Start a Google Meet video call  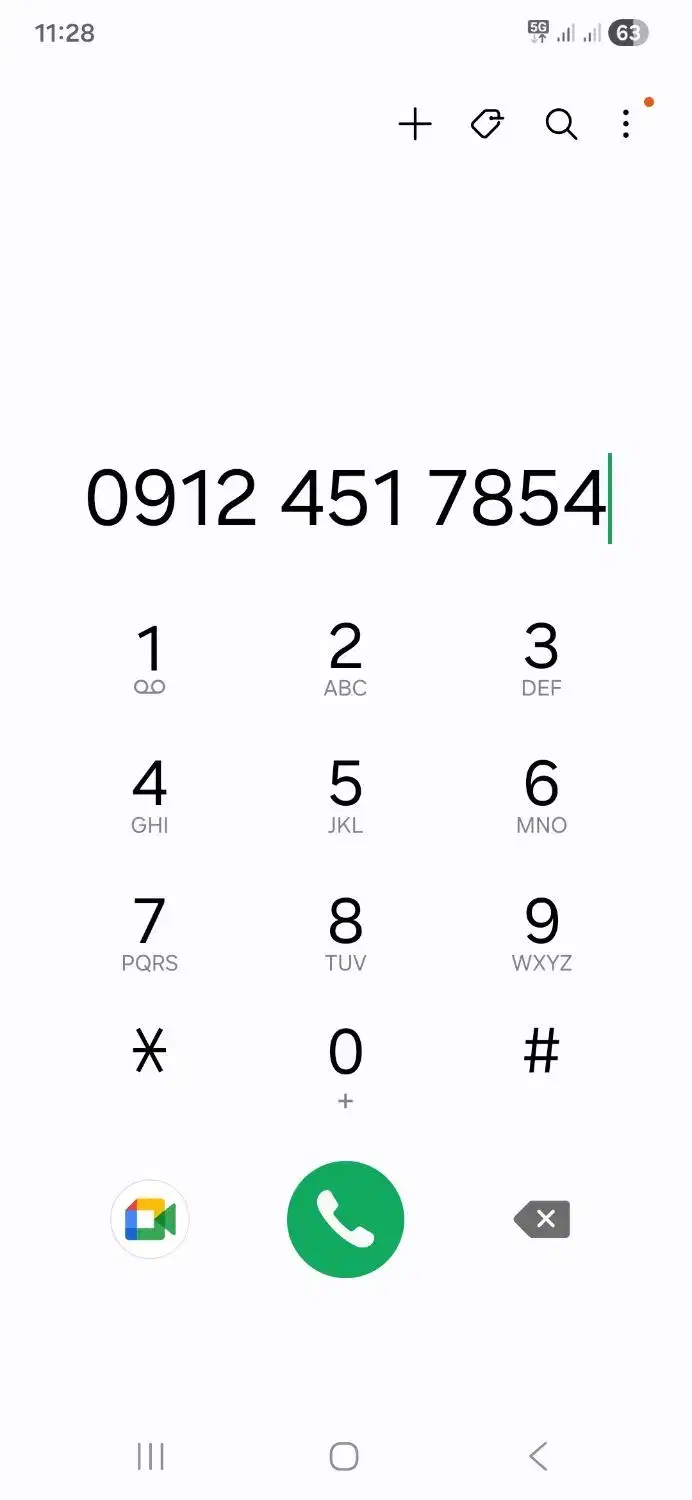[x=150, y=1219]
